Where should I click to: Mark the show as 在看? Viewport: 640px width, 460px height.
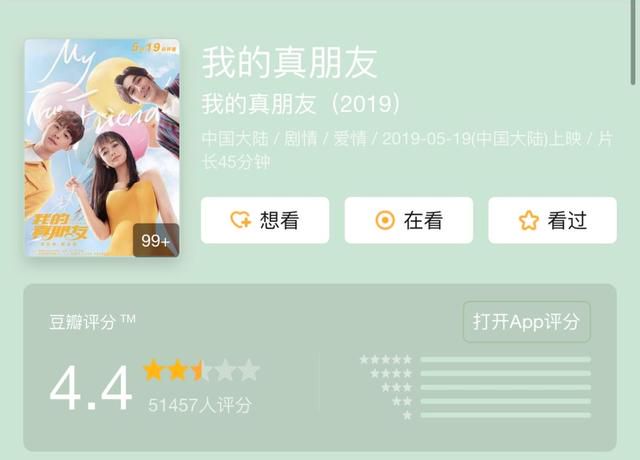(409, 221)
